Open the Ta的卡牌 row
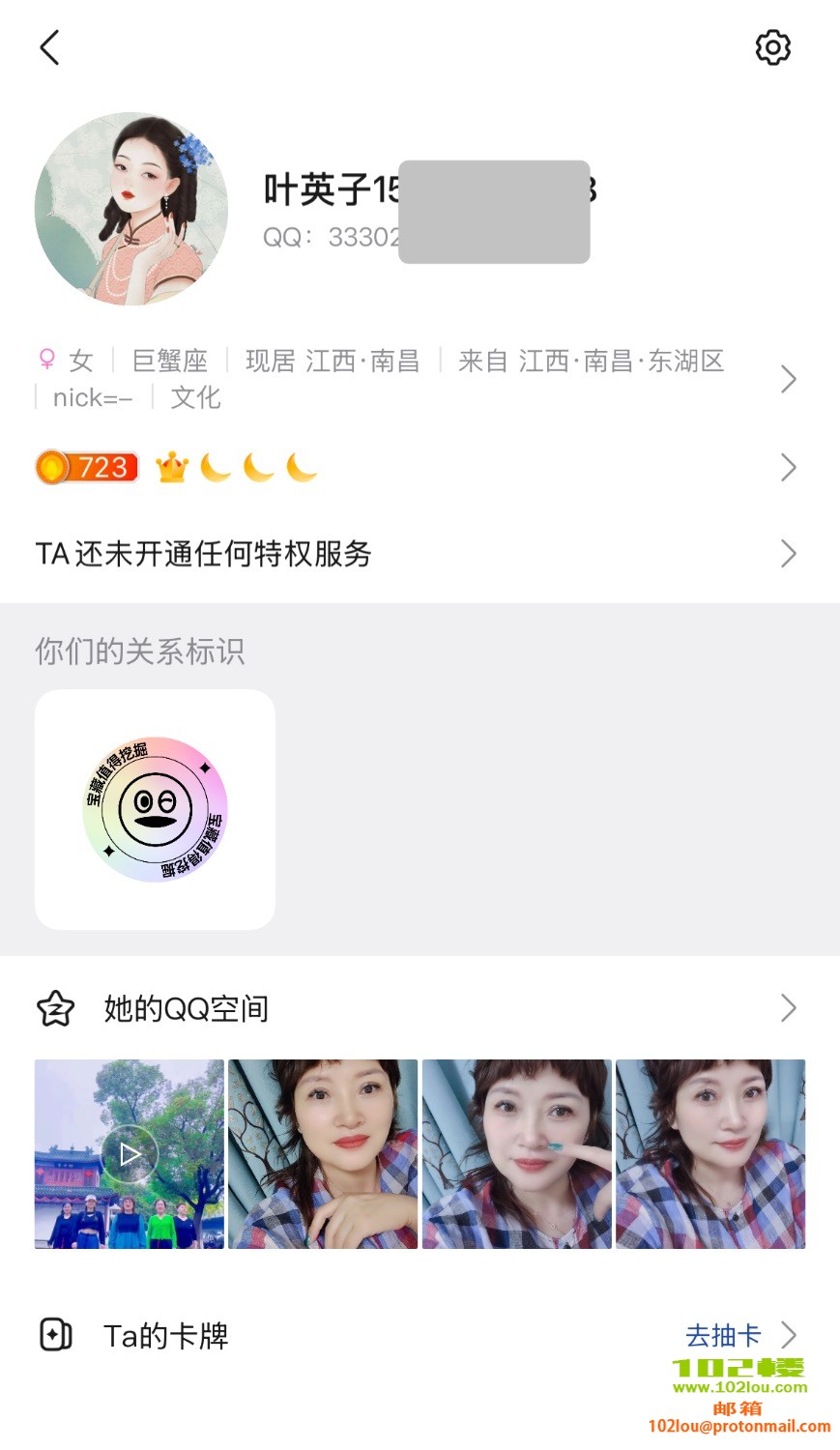Viewport: 840px width, 1450px height. [166, 1335]
